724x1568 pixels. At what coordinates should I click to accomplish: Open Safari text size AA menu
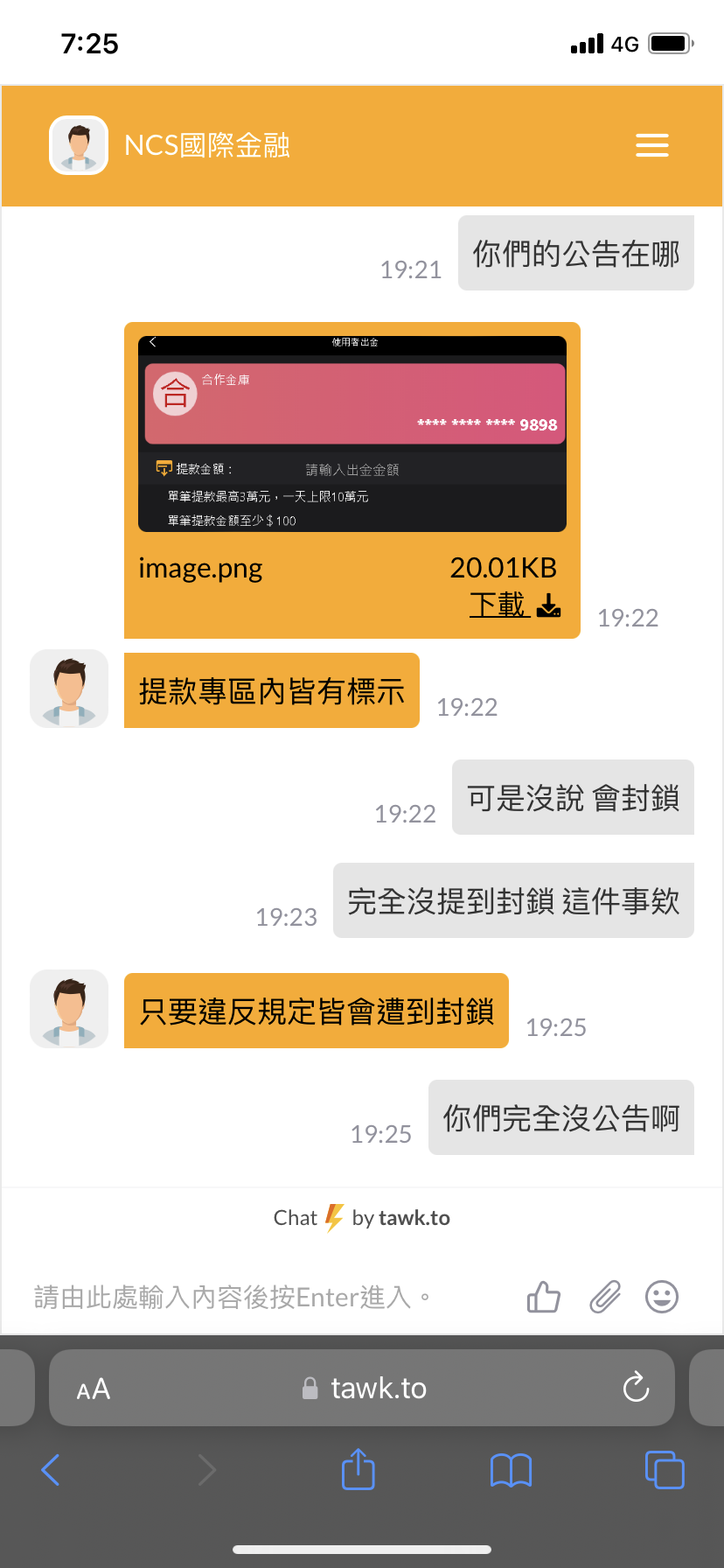pos(94,1389)
